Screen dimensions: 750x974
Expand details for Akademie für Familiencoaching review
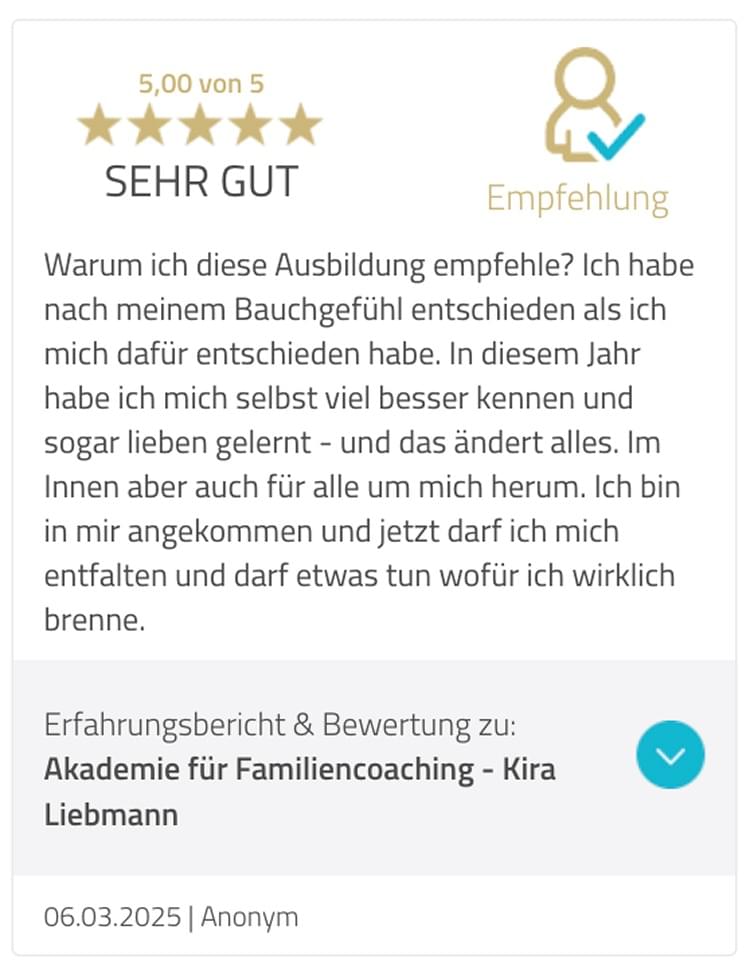click(x=670, y=755)
